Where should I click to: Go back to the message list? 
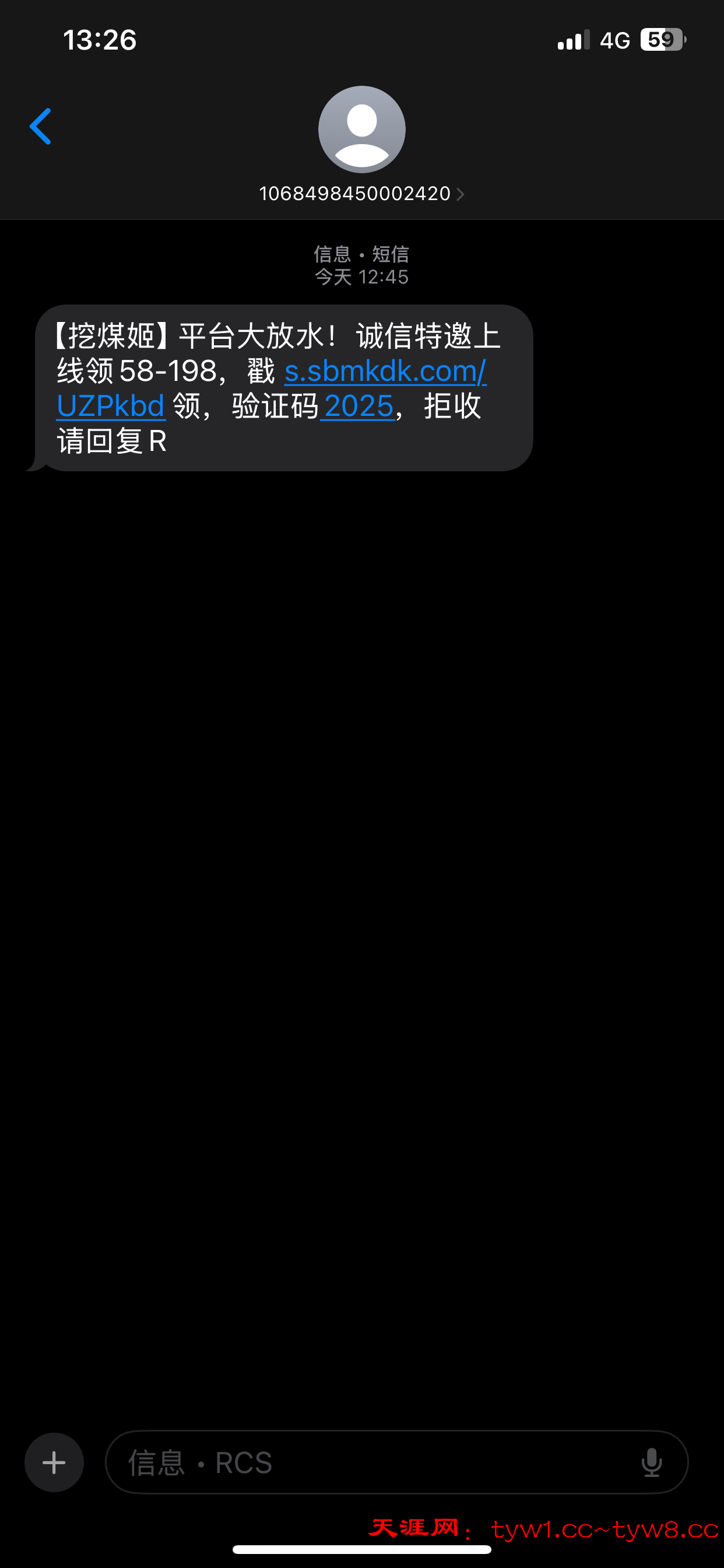coord(41,127)
